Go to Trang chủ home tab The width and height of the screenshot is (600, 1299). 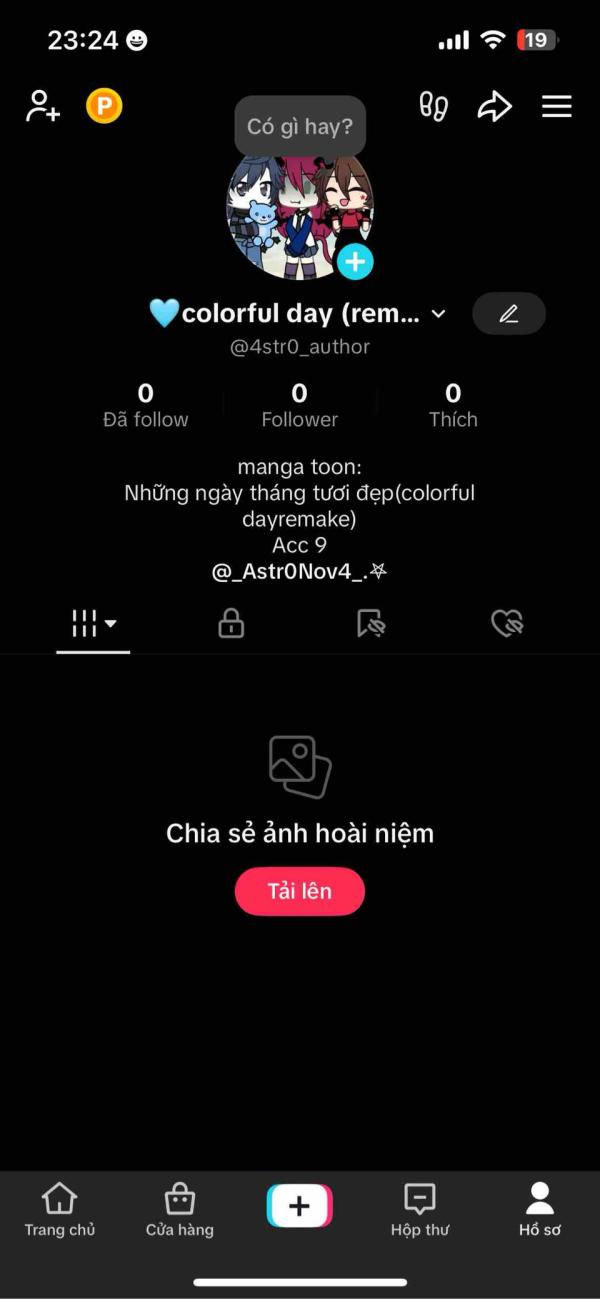(60, 1210)
